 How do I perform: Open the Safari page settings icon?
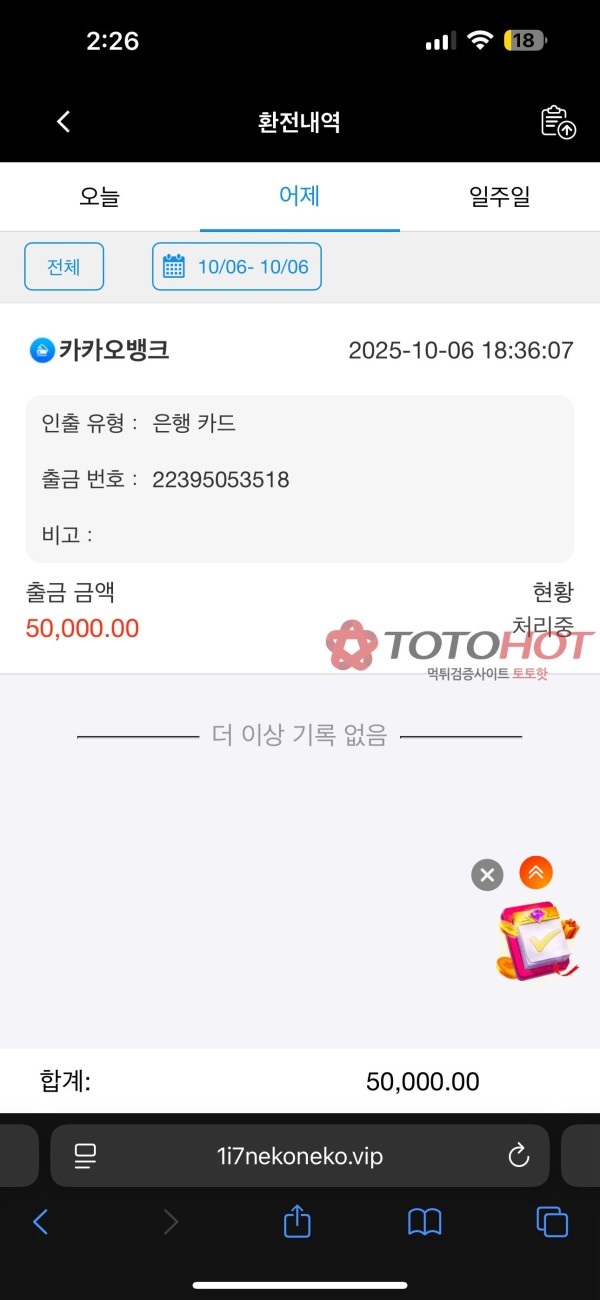tap(86, 1156)
